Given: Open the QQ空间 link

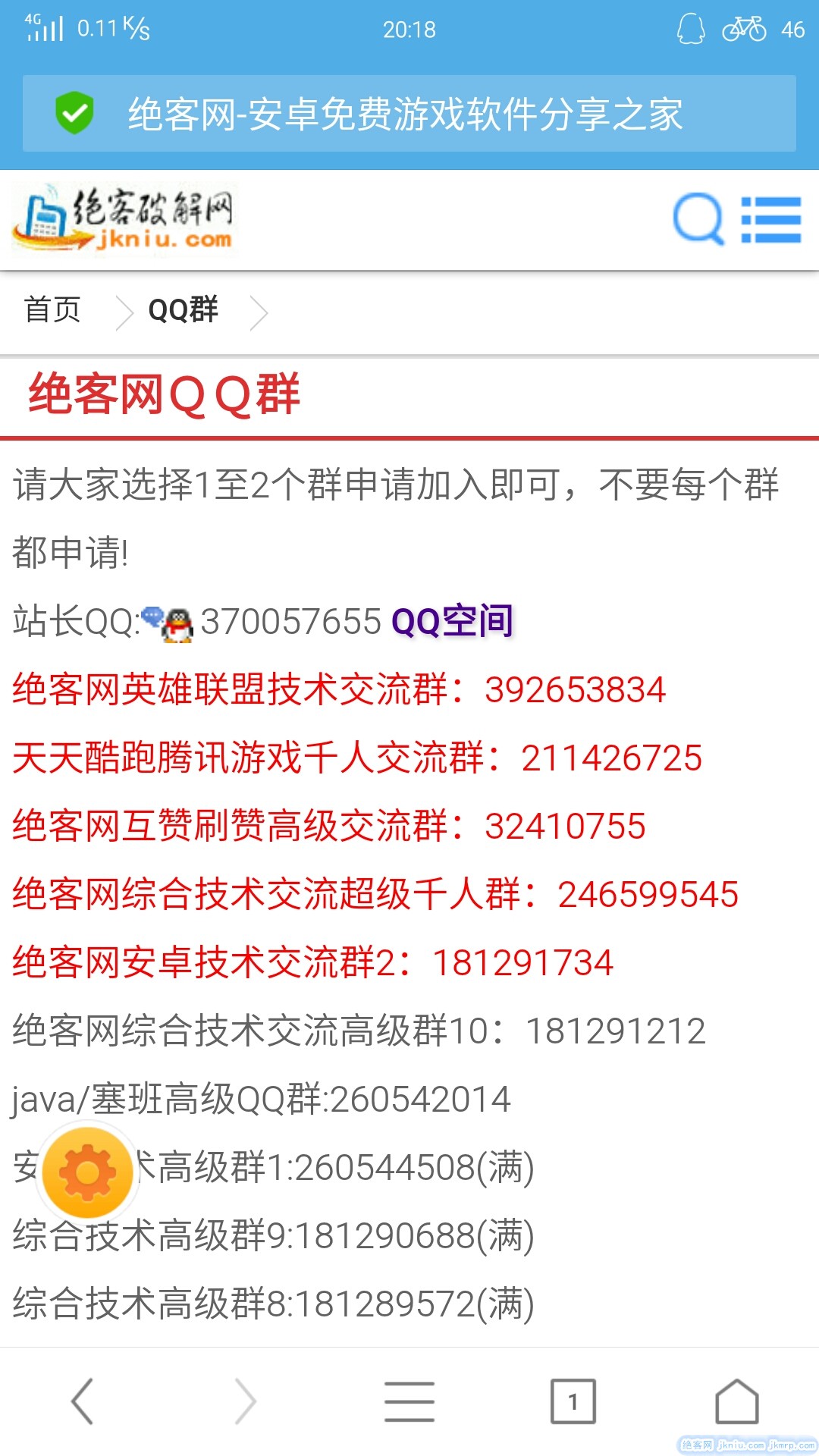Looking at the screenshot, I should pyautogui.click(x=452, y=621).
